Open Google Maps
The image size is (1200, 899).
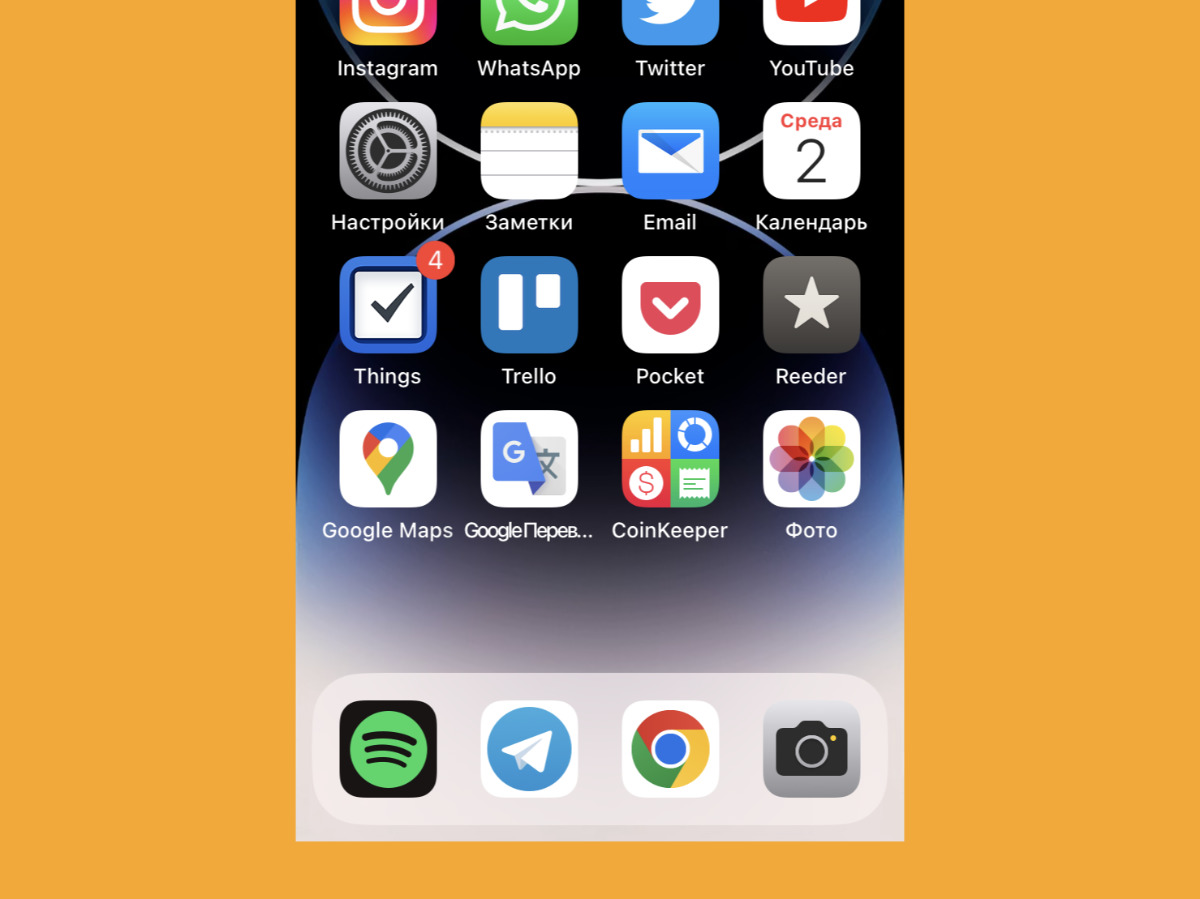point(388,459)
